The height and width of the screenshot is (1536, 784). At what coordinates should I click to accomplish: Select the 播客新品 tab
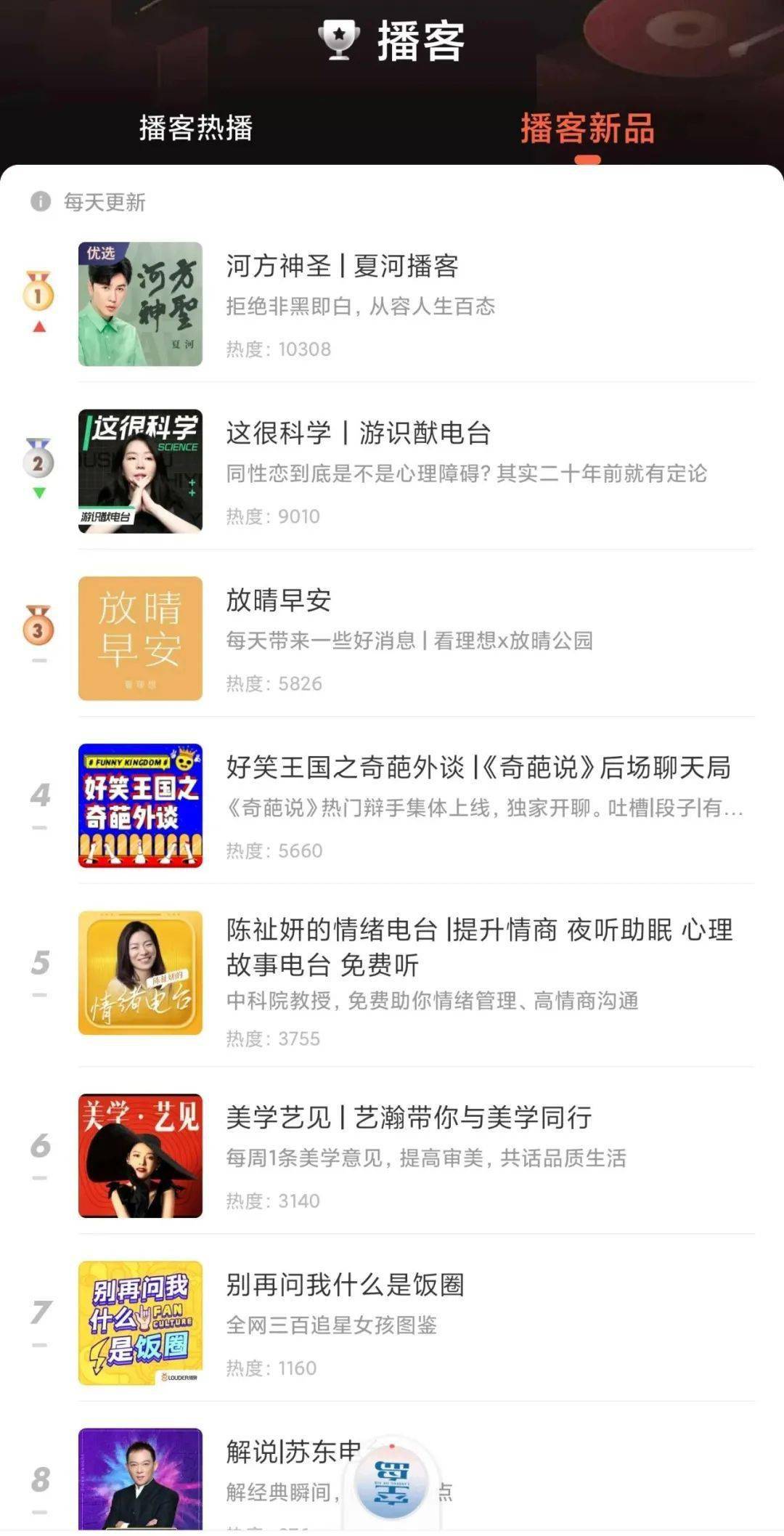pyautogui.click(x=587, y=128)
